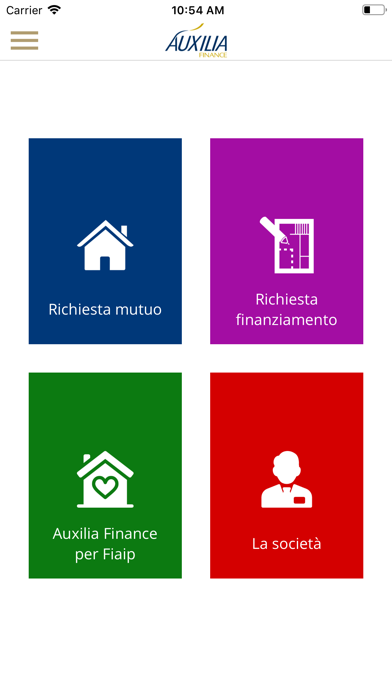Select the Richiesta finanziamento tile
The height and width of the screenshot is (696, 392).
coord(286,241)
